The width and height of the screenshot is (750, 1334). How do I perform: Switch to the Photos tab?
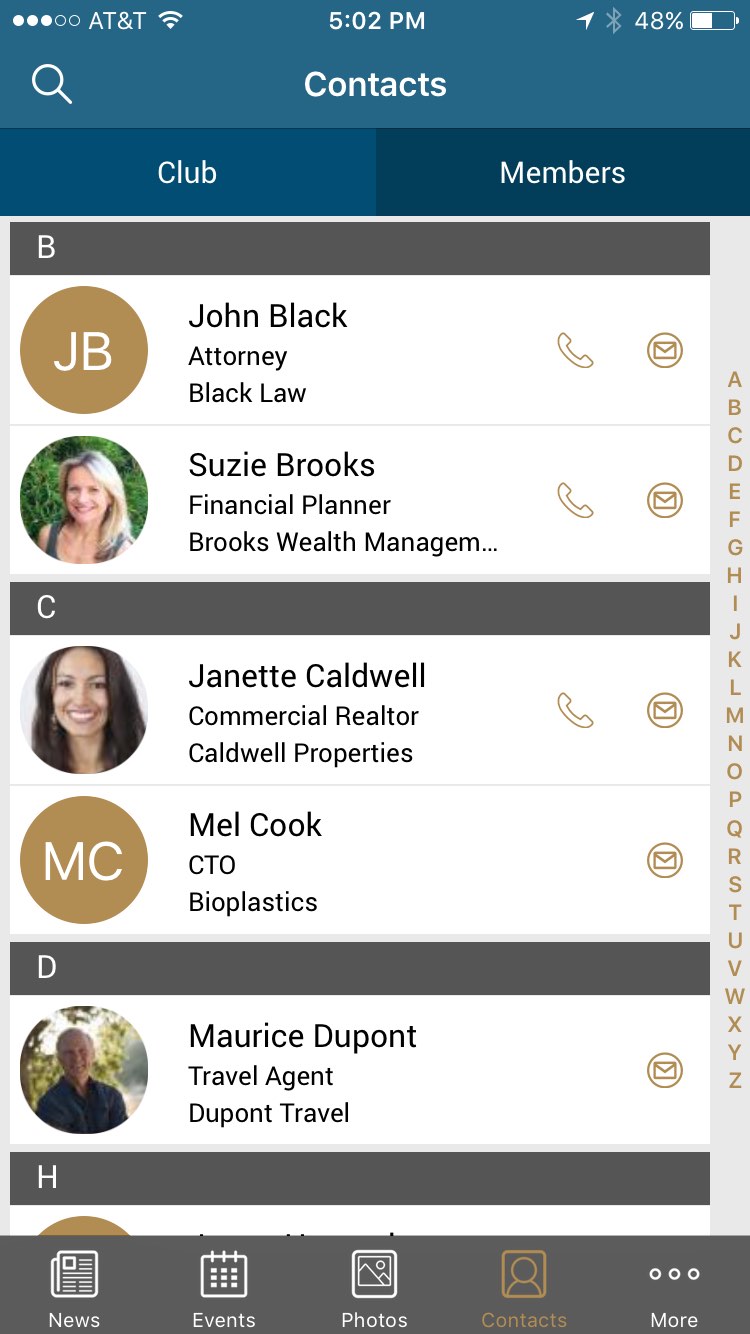375,1290
